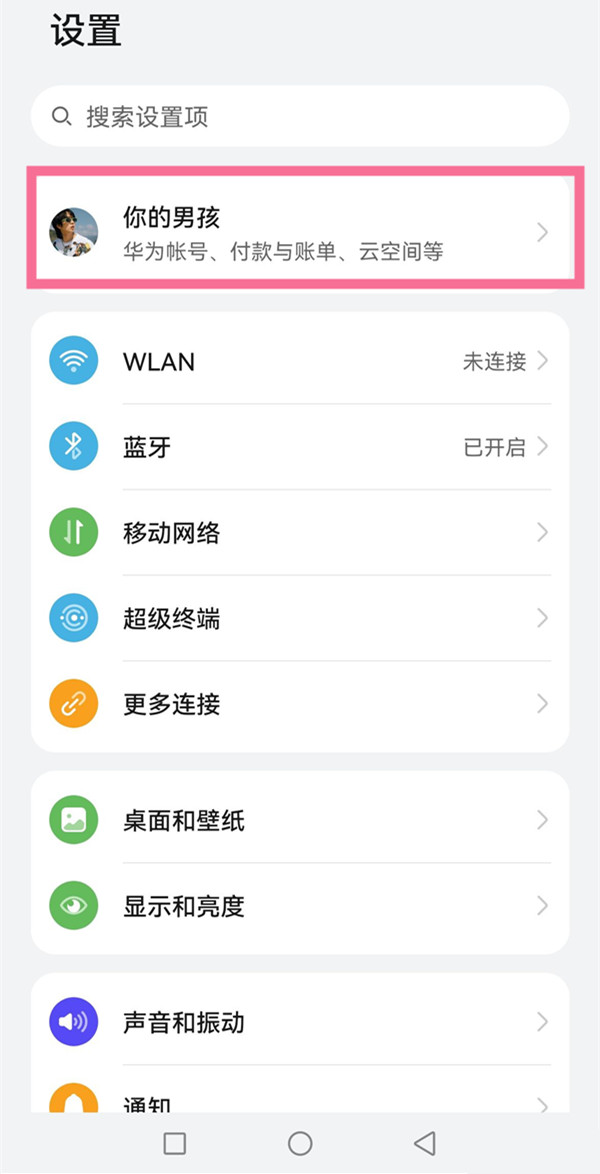Go back using the system back button

point(425,1143)
